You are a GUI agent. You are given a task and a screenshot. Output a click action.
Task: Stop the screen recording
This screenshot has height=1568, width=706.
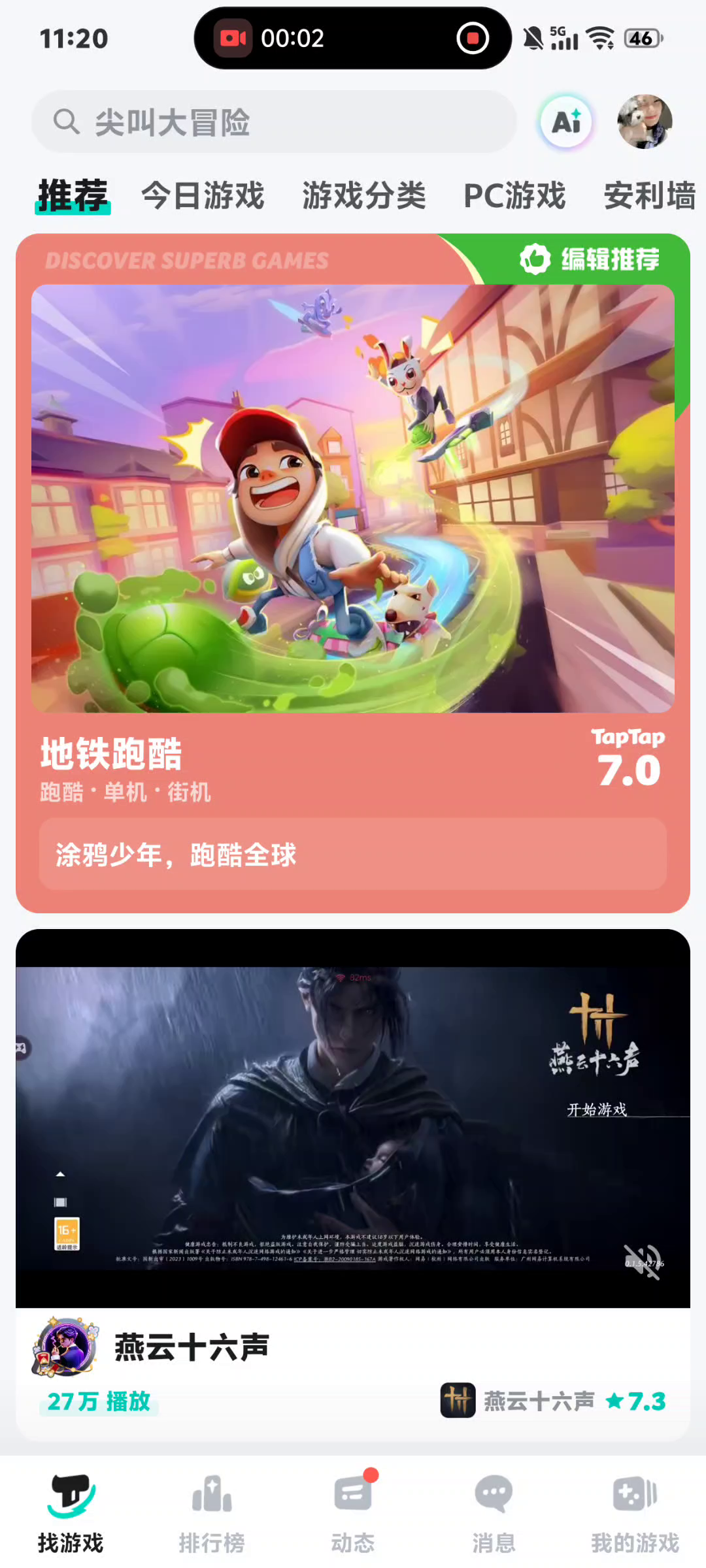tap(473, 39)
